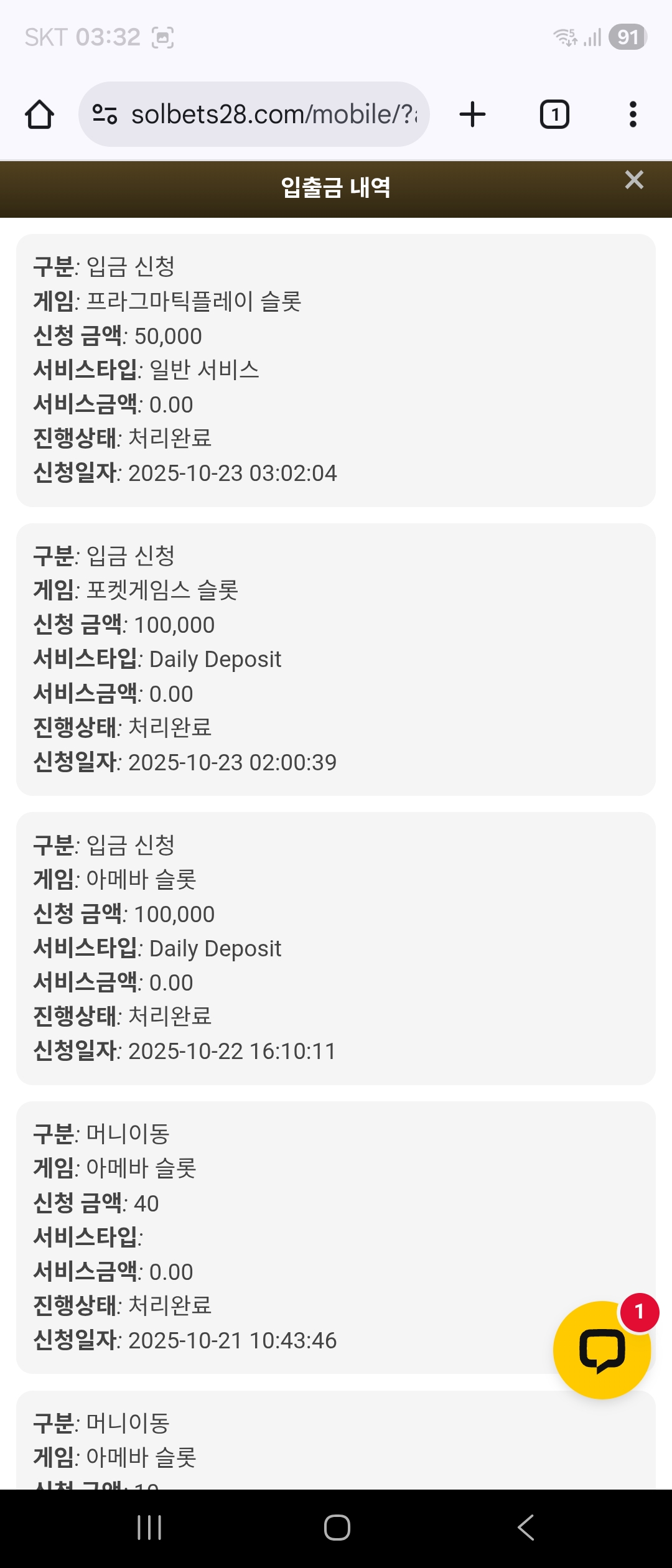
Task: Open recent apps from navigation bar
Action: tap(149, 1528)
